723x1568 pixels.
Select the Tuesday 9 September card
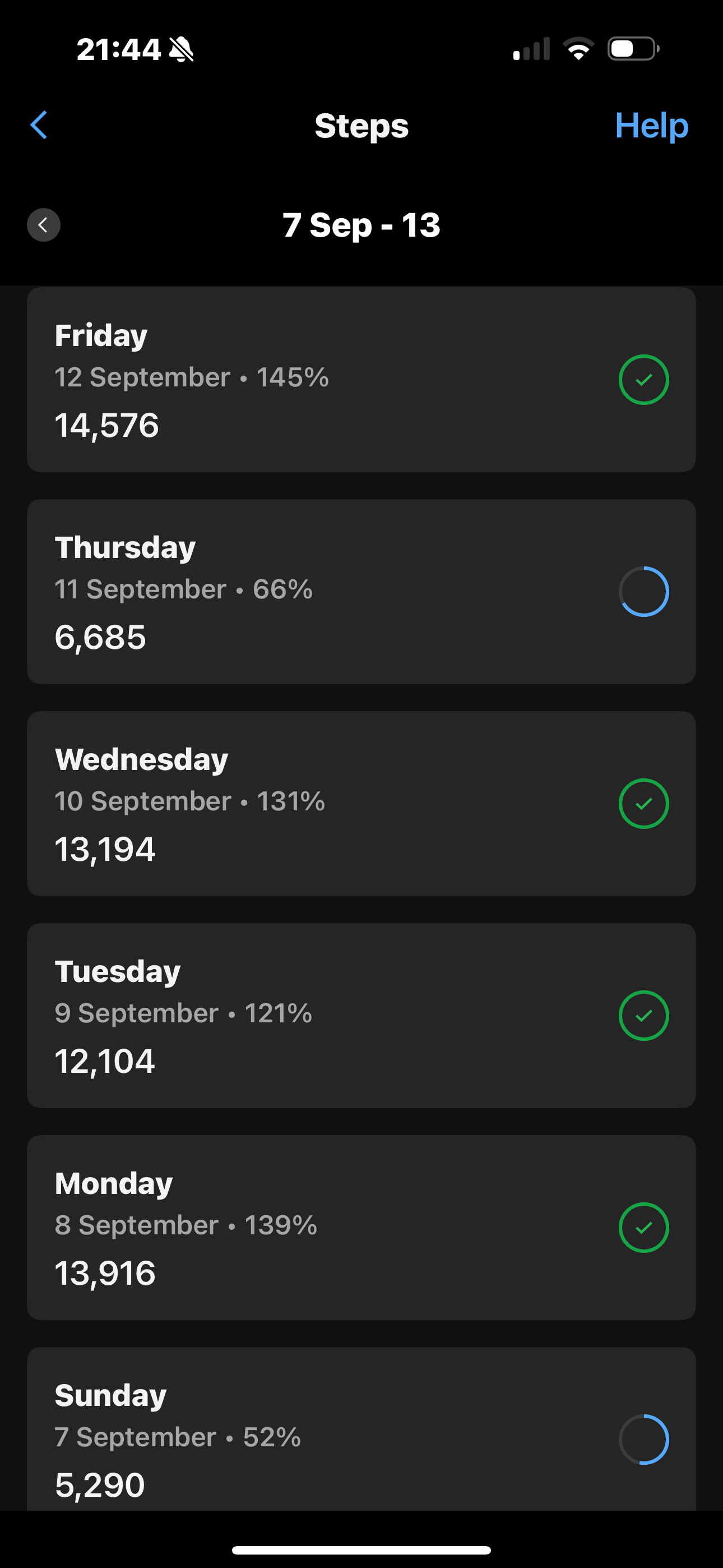coord(361,1015)
